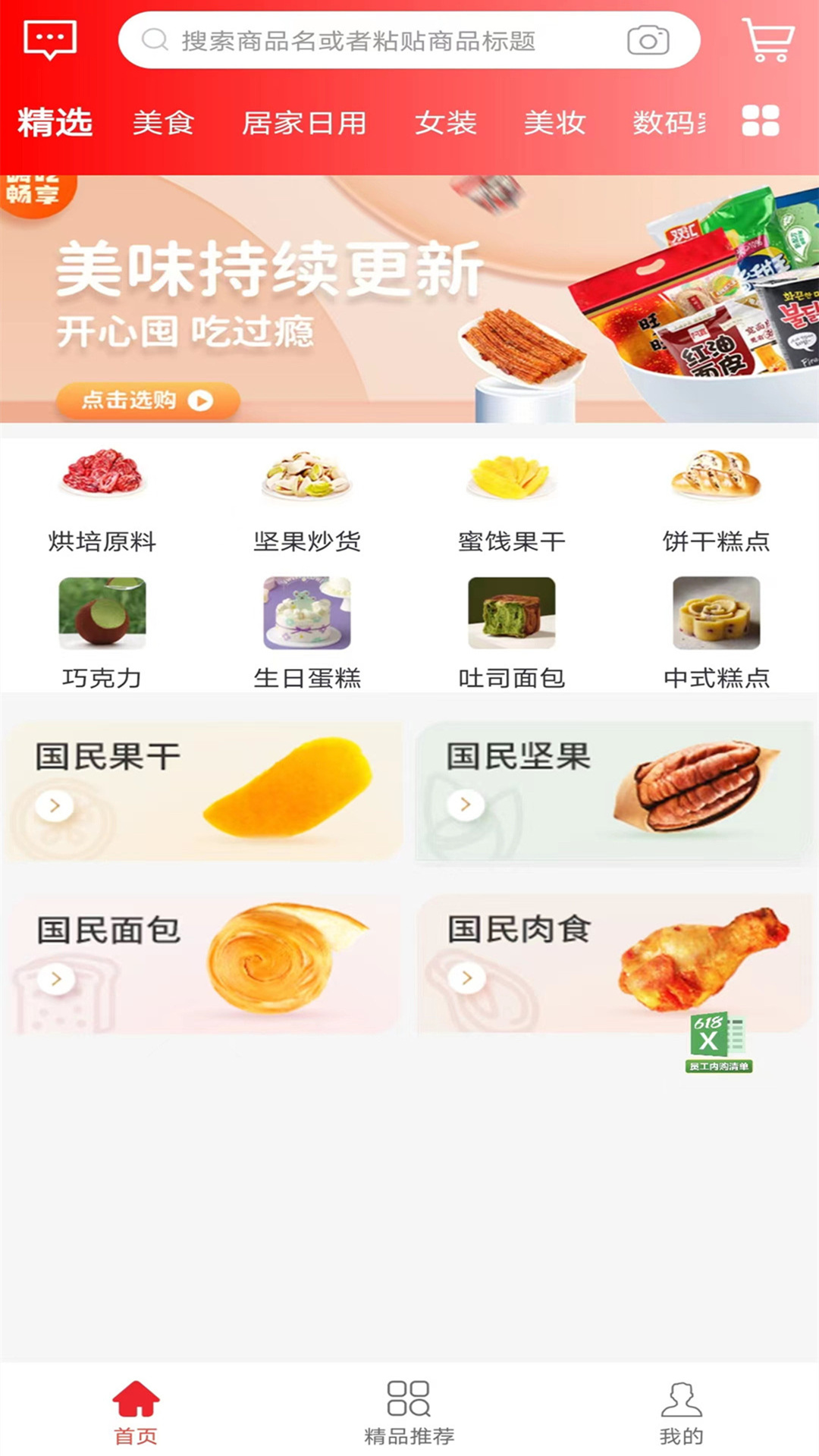Viewport: 819px width, 1456px height.
Task: Open the 国民面包 card
Action: [x=205, y=965]
